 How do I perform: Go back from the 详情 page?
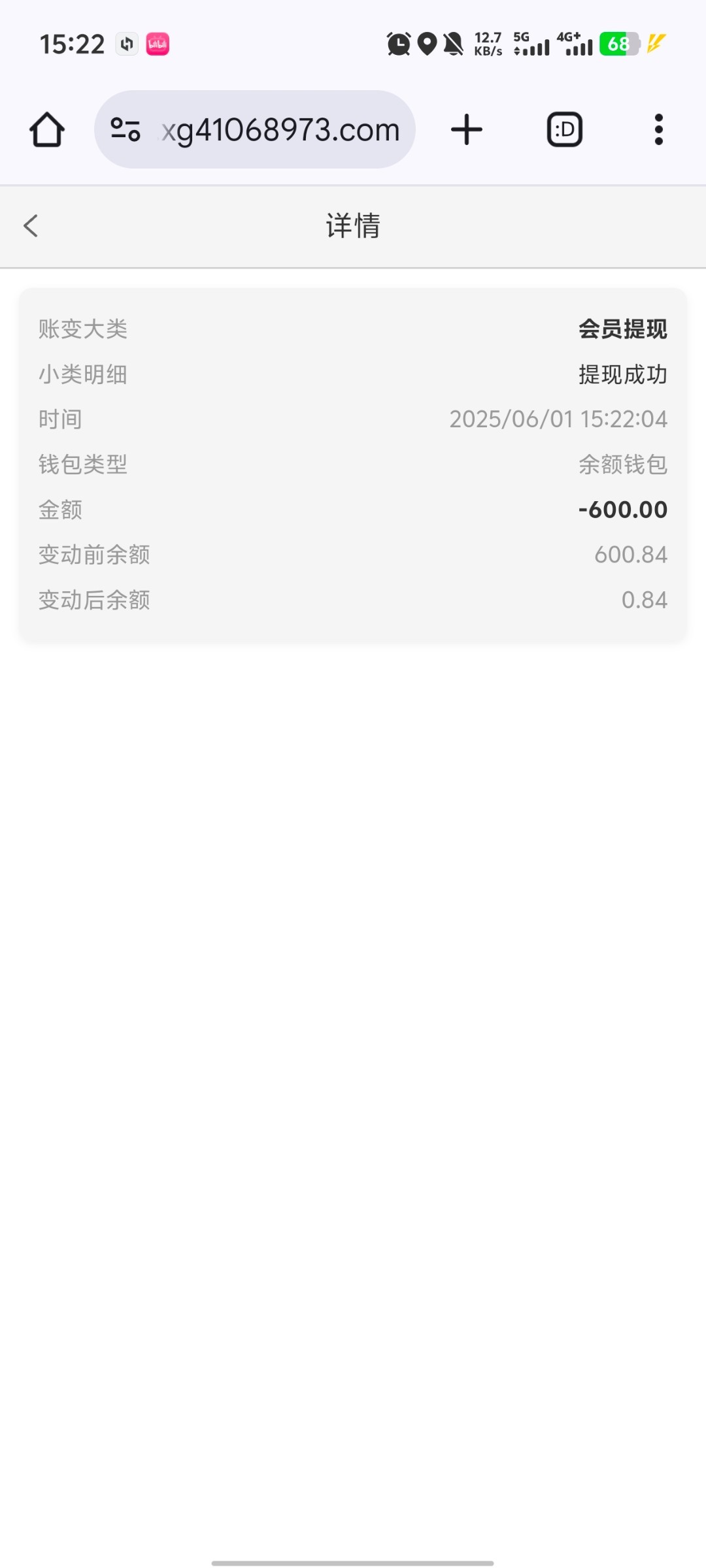click(x=31, y=225)
